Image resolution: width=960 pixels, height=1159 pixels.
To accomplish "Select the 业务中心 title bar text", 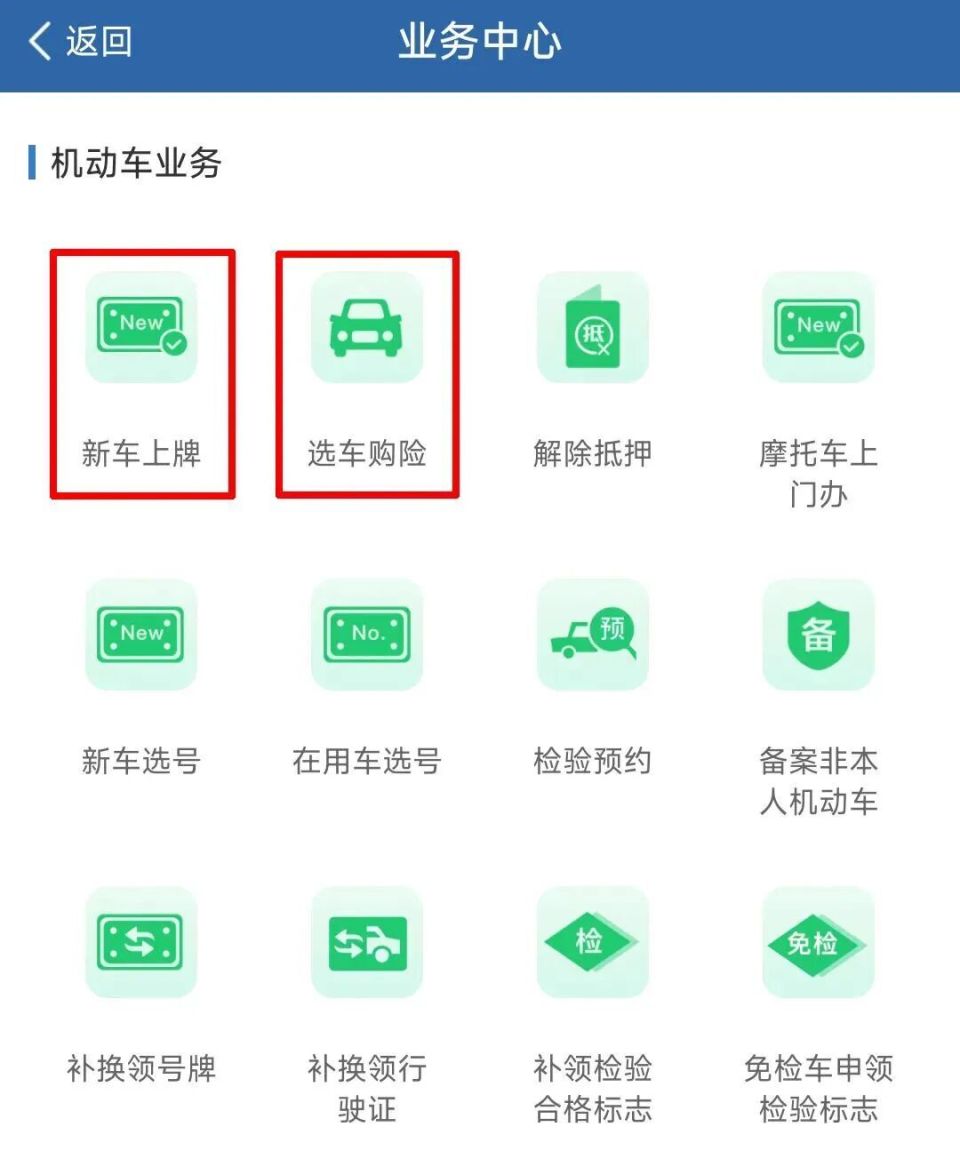I will click(479, 42).
